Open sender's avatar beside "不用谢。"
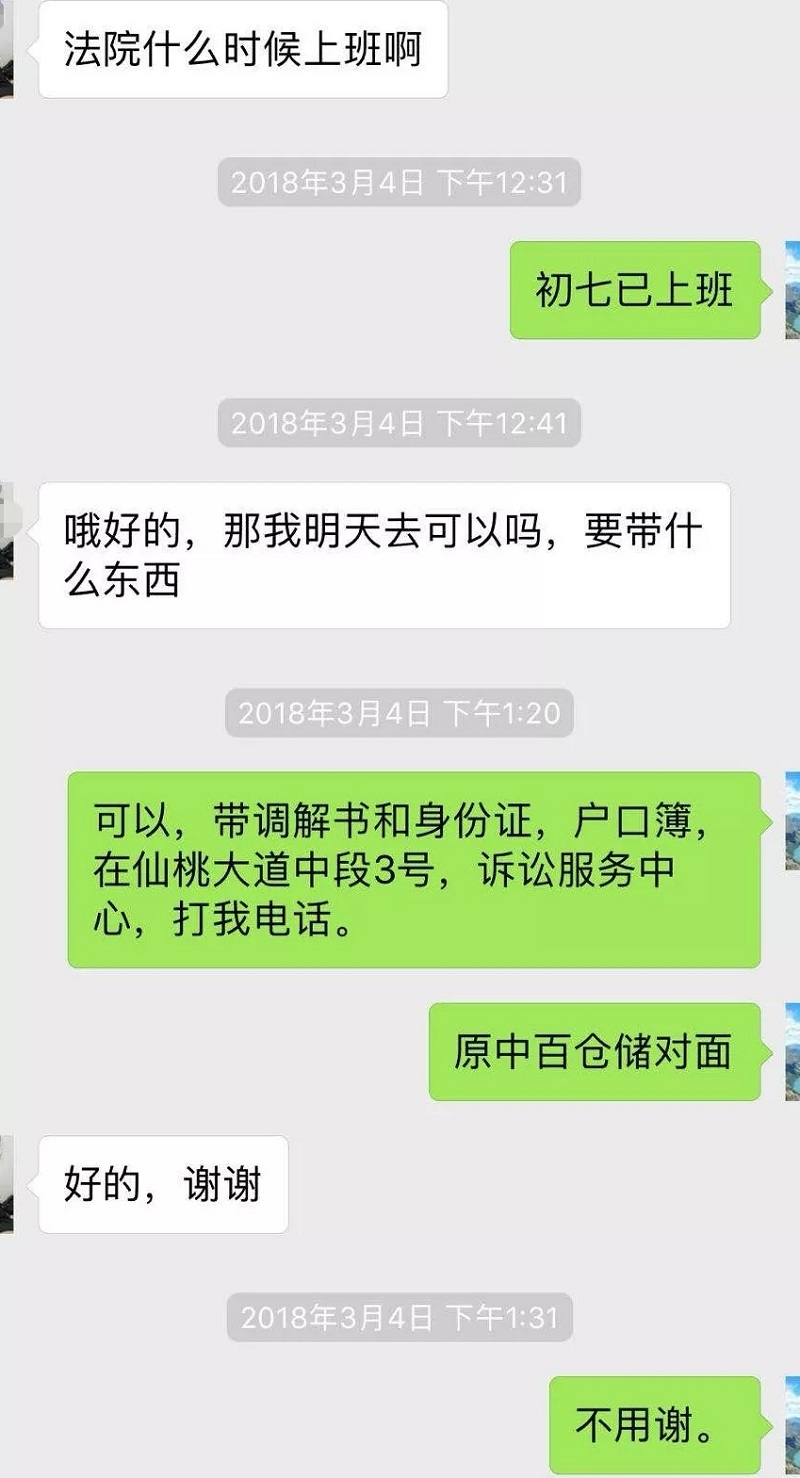 pyautogui.click(x=792, y=1424)
